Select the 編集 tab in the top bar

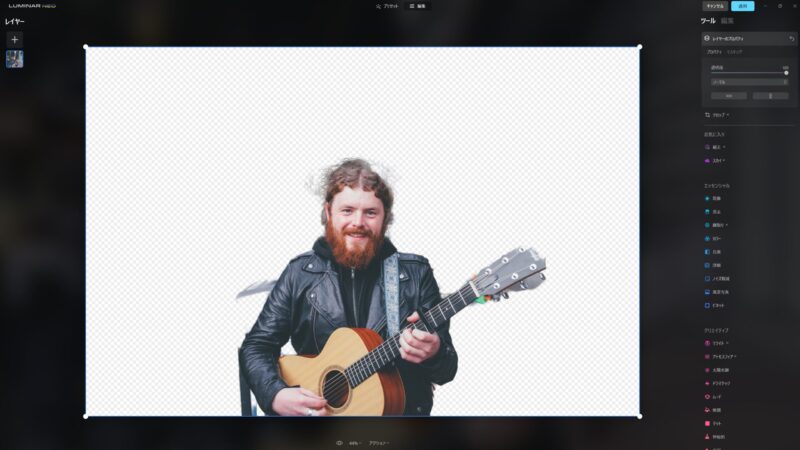[x=418, y=6]
